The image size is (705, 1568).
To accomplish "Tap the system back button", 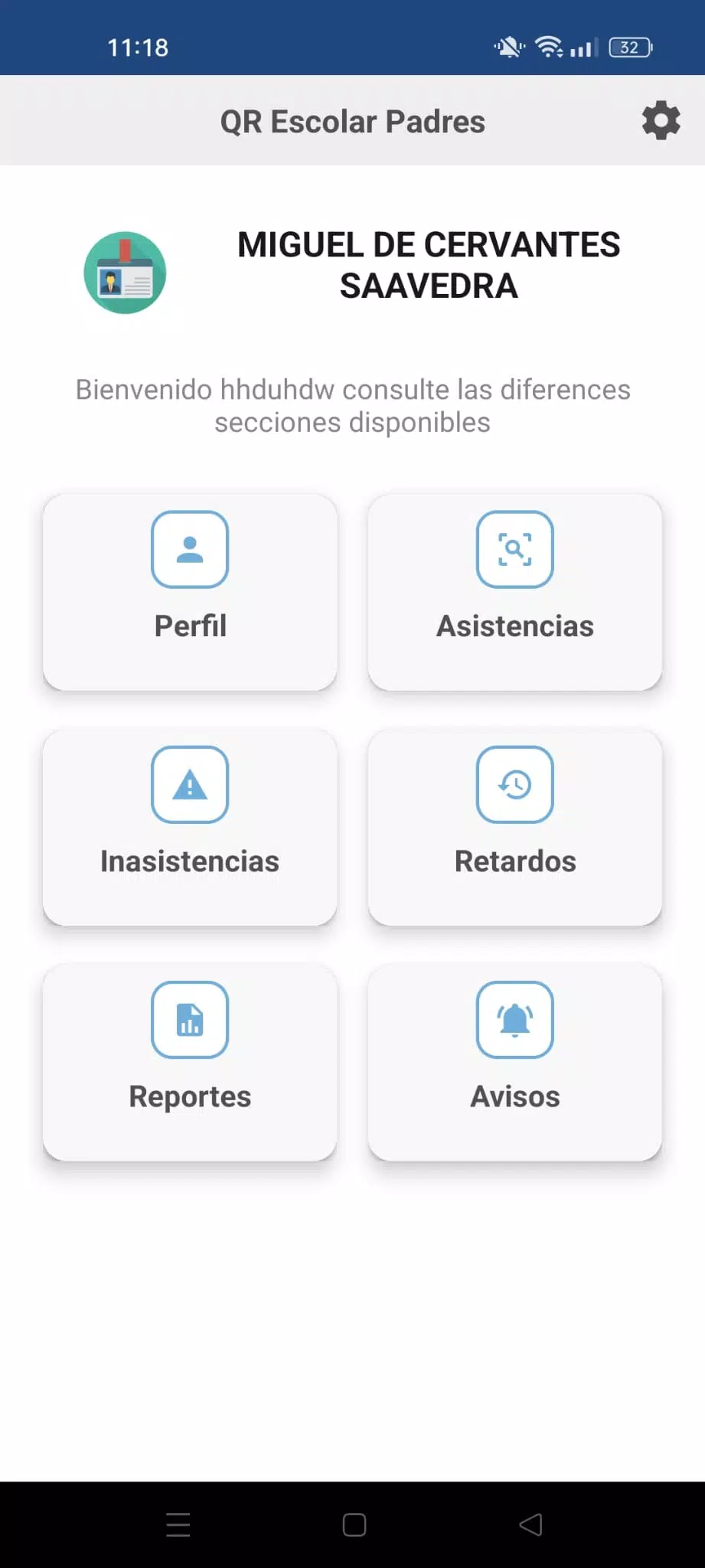I will [530, 1524].
